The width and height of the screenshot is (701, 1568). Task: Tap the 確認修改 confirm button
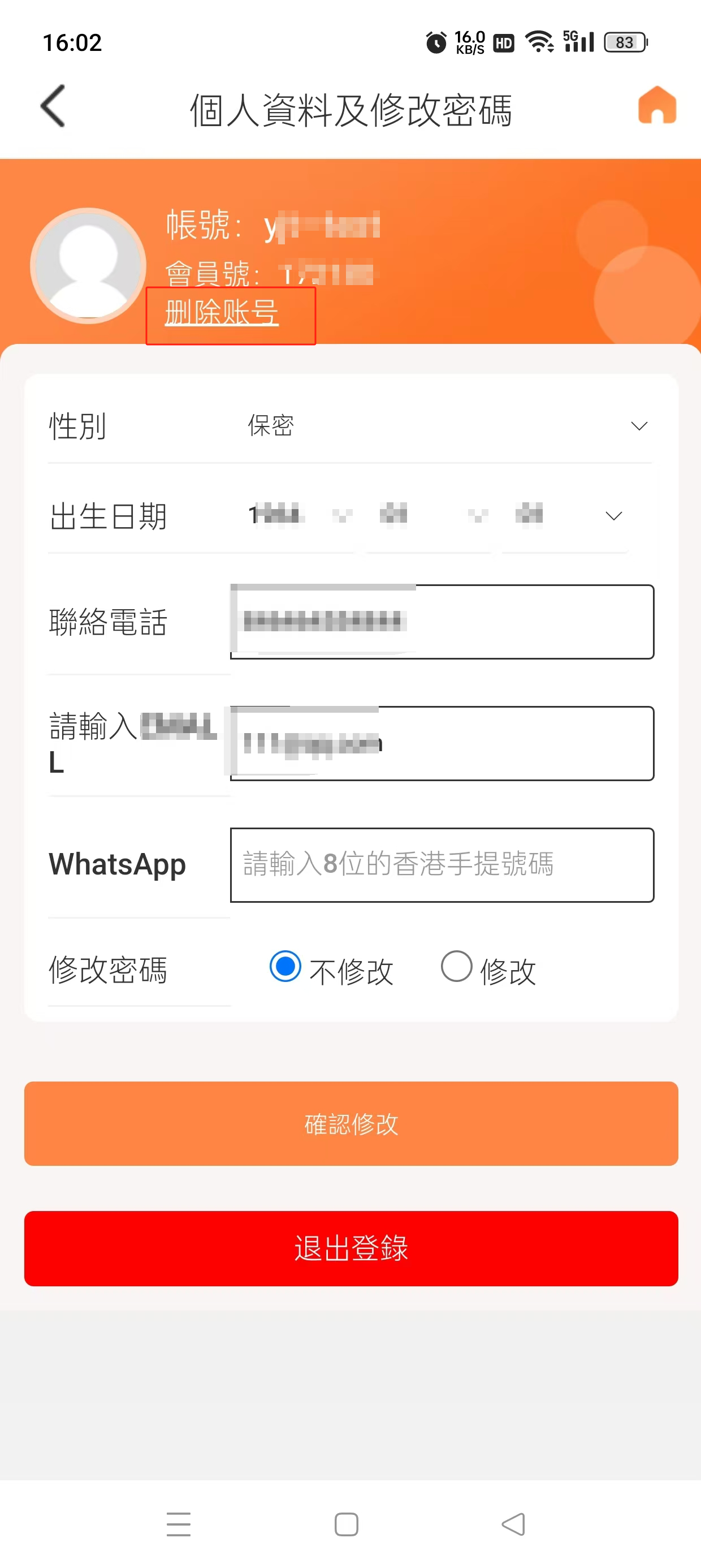[x=351, y=1123]
